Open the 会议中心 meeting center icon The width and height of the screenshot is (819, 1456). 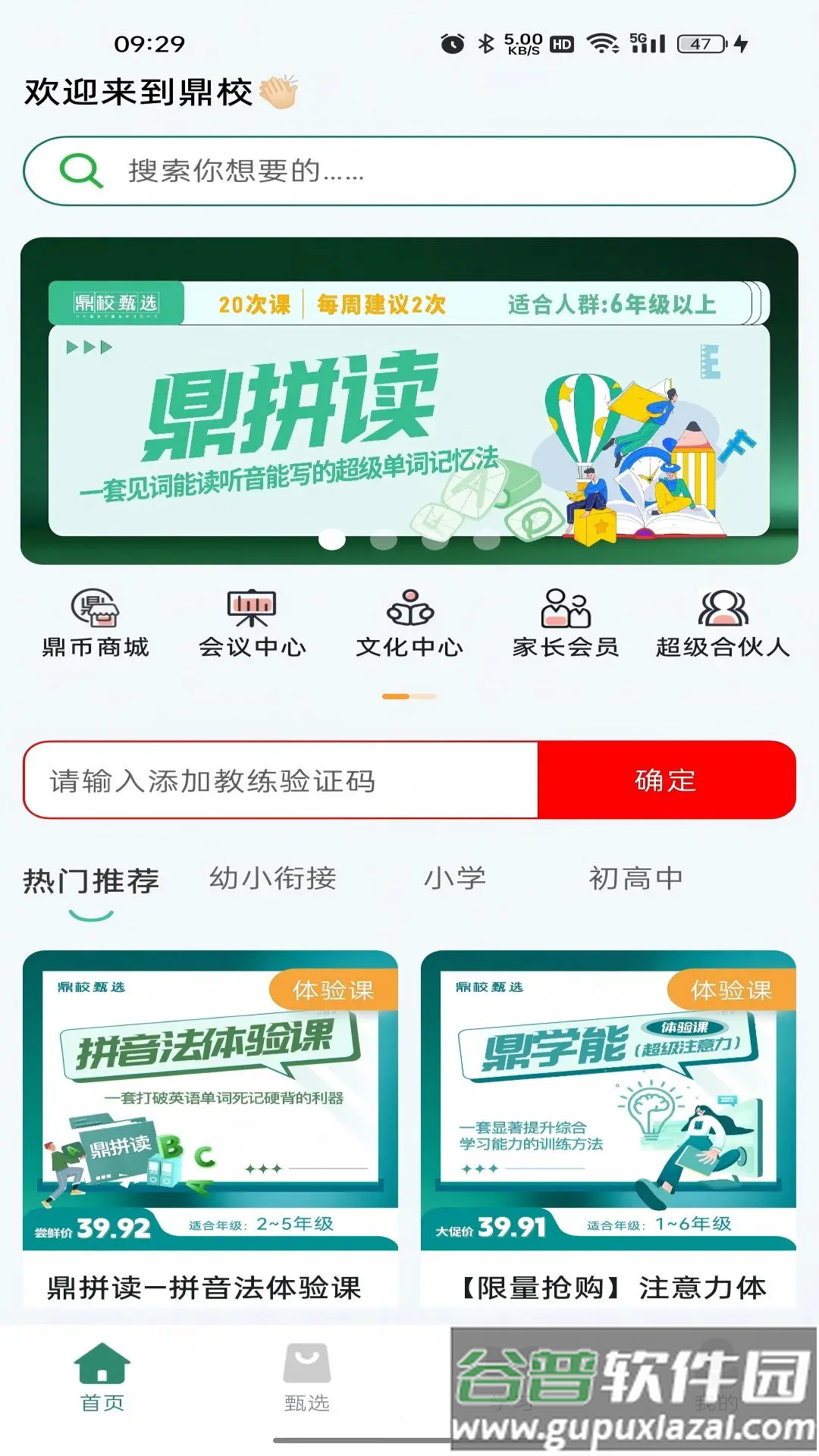click(x=253, y=622)
